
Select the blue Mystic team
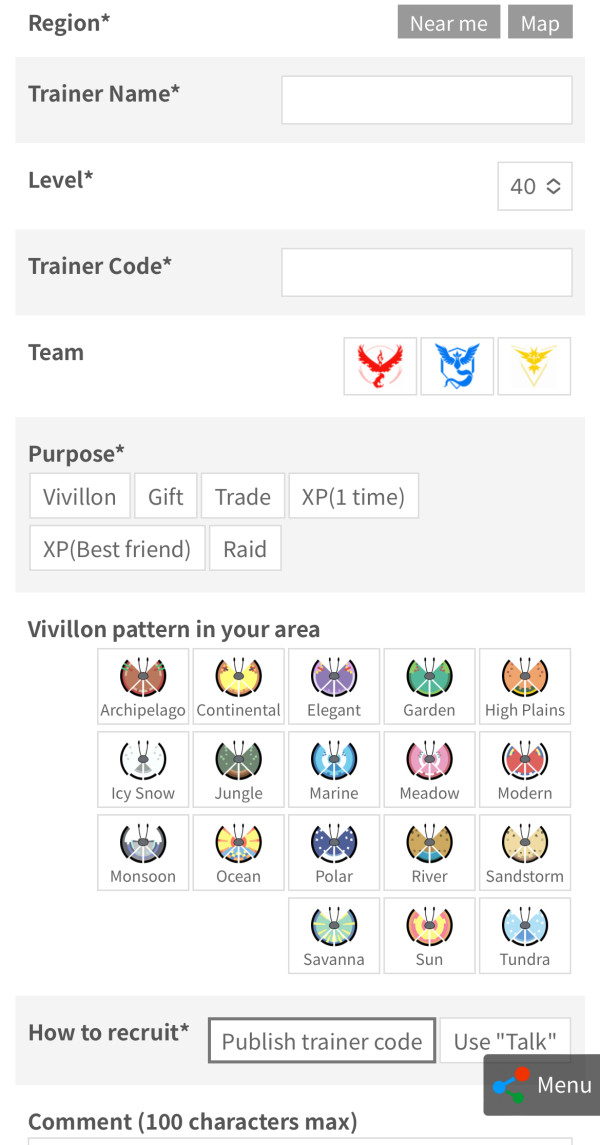457,366
